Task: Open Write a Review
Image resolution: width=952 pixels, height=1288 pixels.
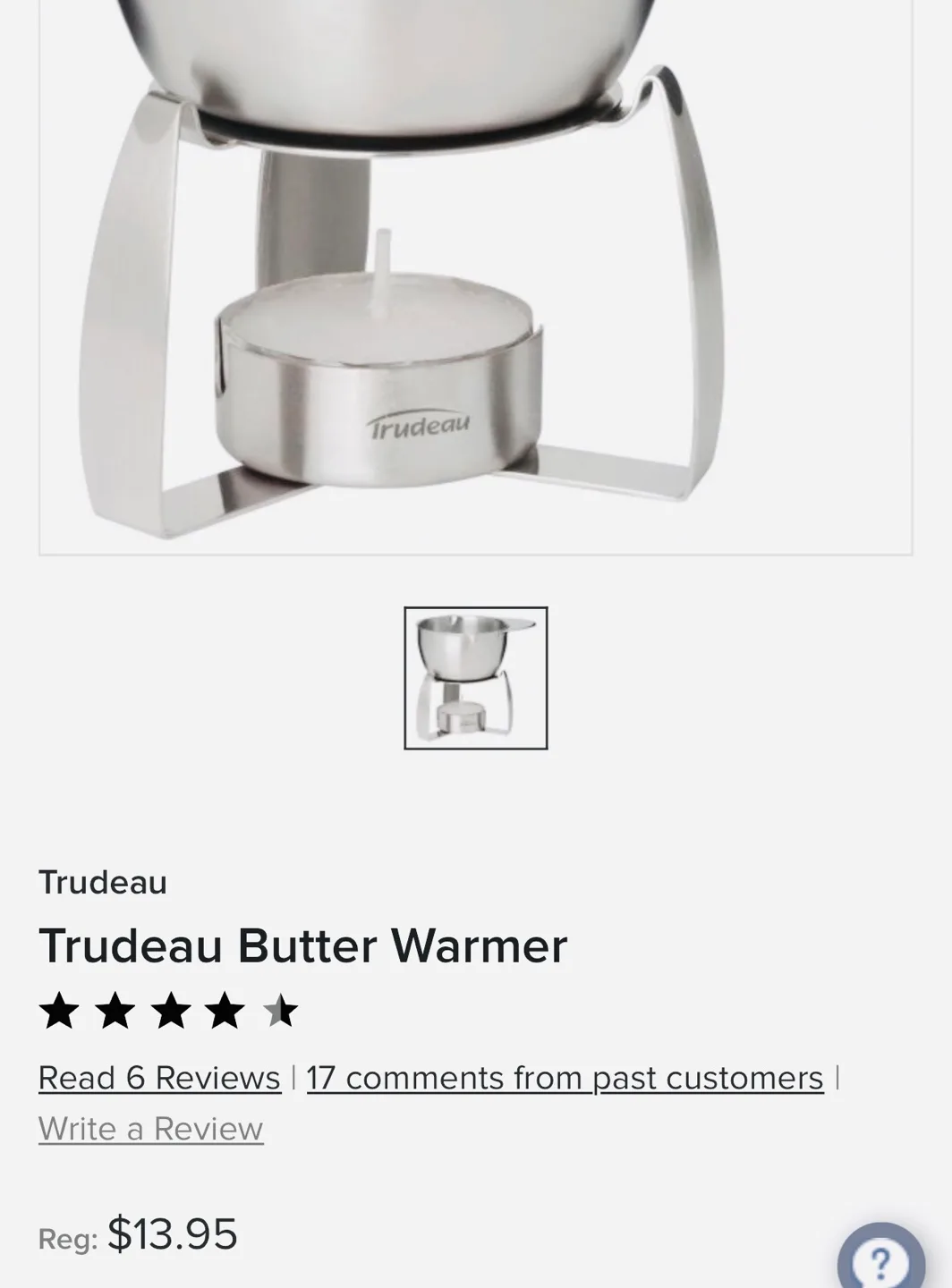Action: coord(150,1129)
